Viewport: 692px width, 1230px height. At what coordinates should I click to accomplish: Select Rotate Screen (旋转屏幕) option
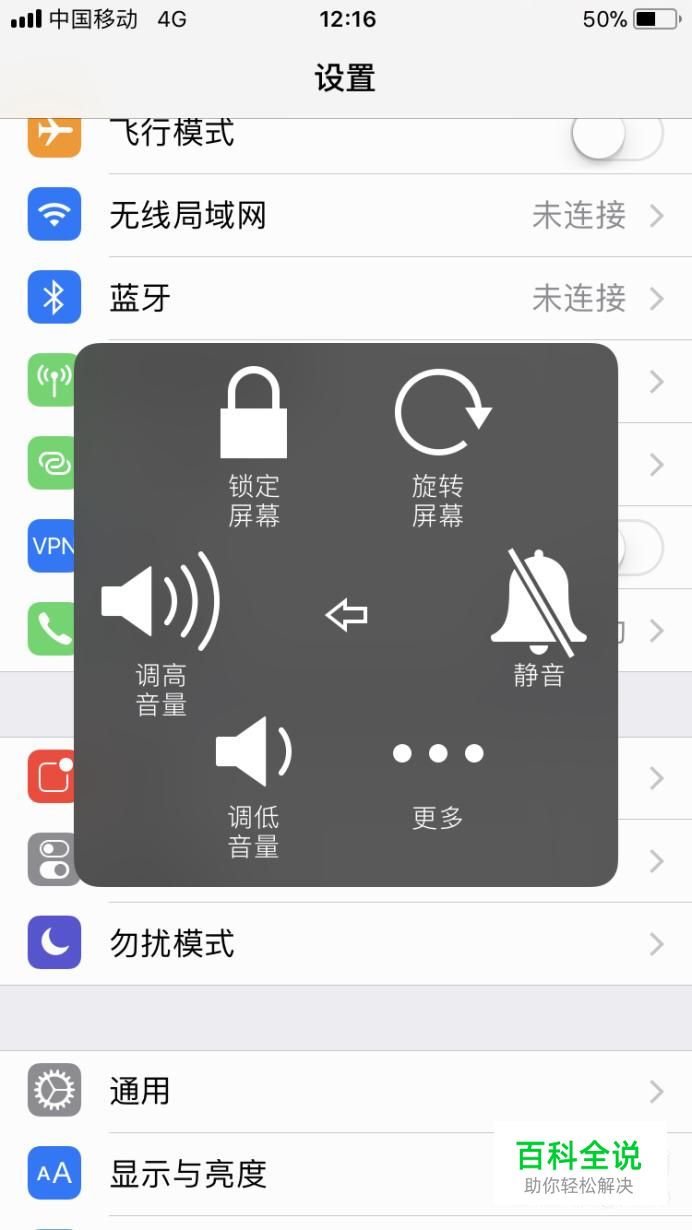[x=440, y=447]
